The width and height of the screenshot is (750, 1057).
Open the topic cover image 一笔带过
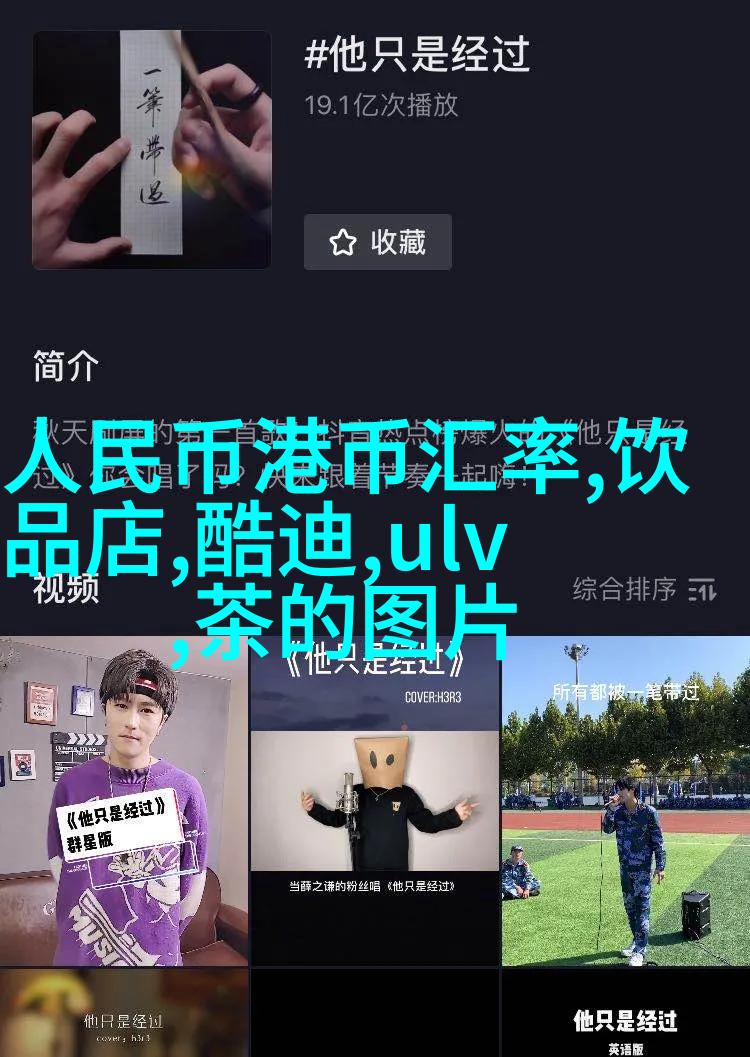[152, 150]
